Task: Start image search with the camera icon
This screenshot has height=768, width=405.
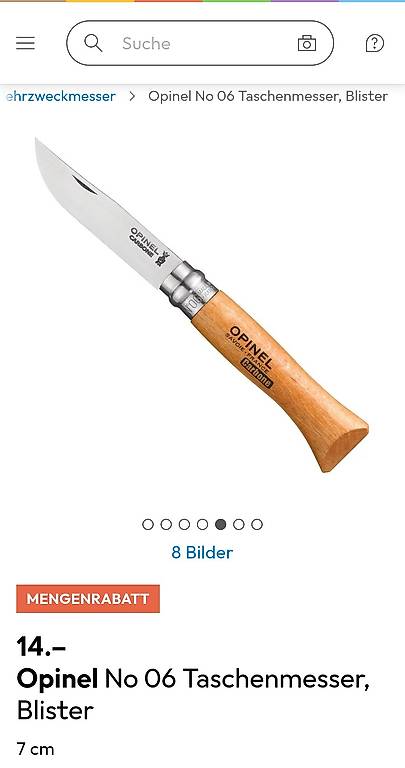Action: [307, 43]
